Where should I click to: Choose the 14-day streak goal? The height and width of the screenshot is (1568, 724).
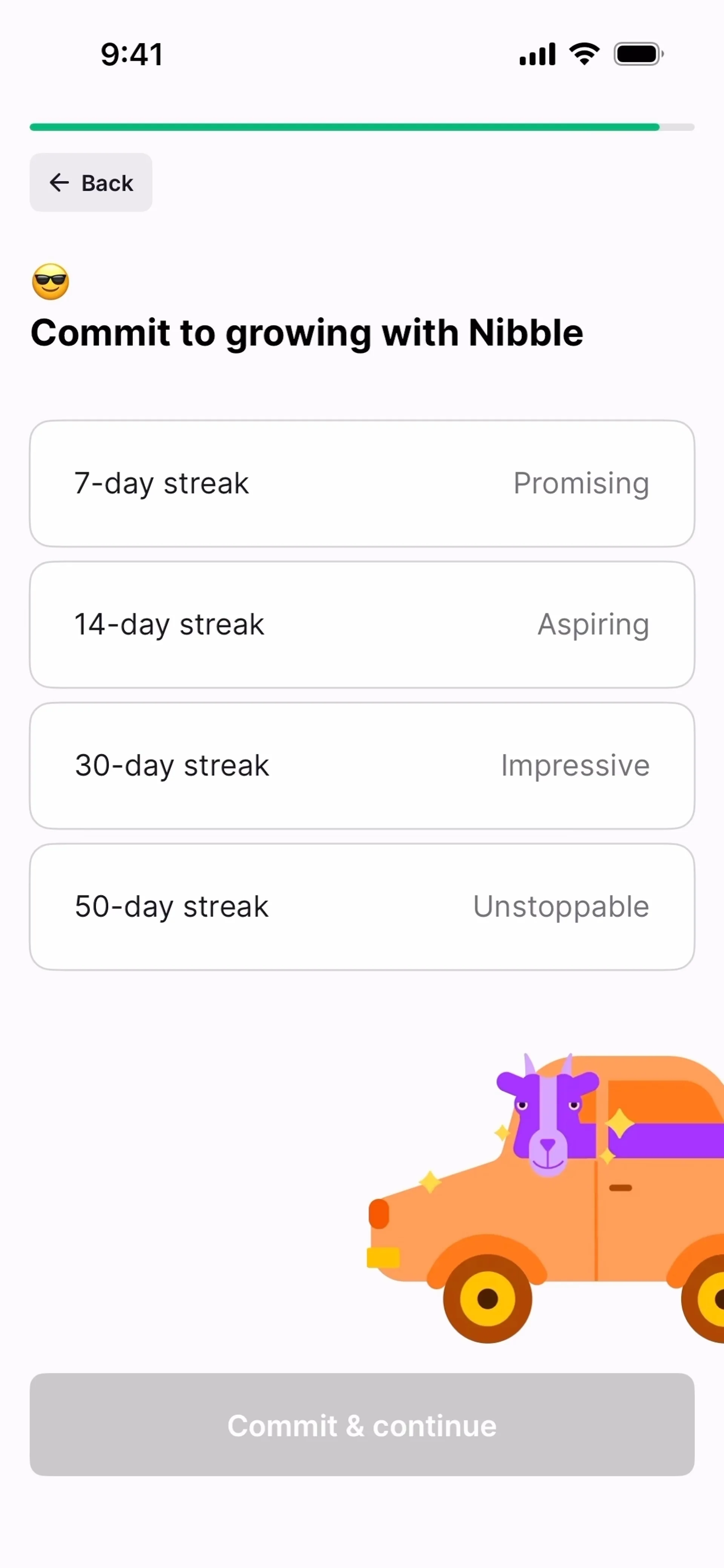coord(362,624)
